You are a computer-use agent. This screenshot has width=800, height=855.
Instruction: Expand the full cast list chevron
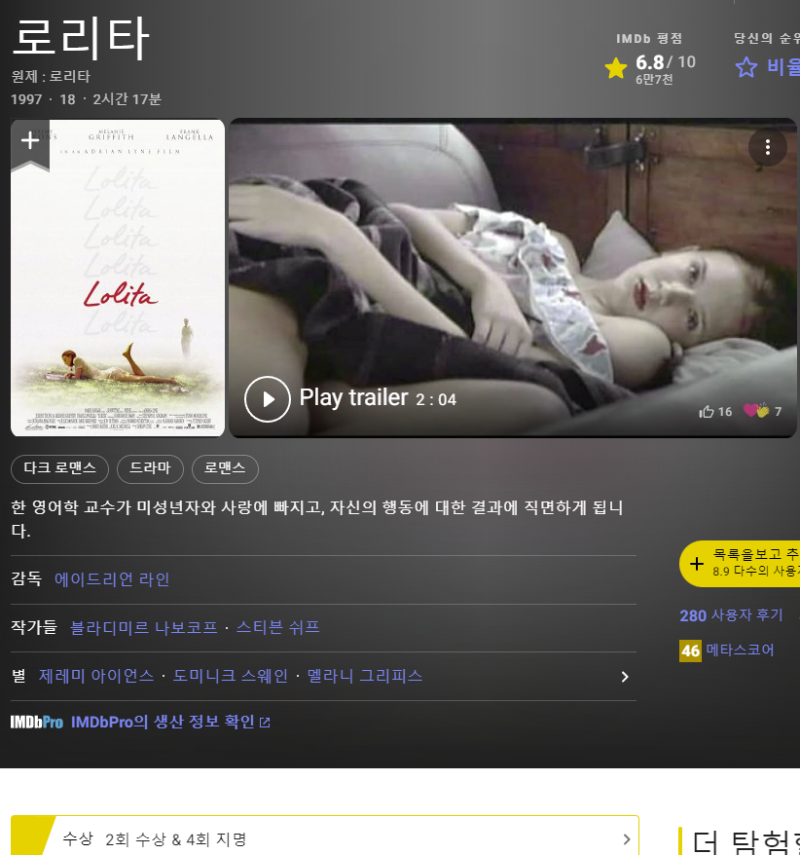[x=625, y=677]
